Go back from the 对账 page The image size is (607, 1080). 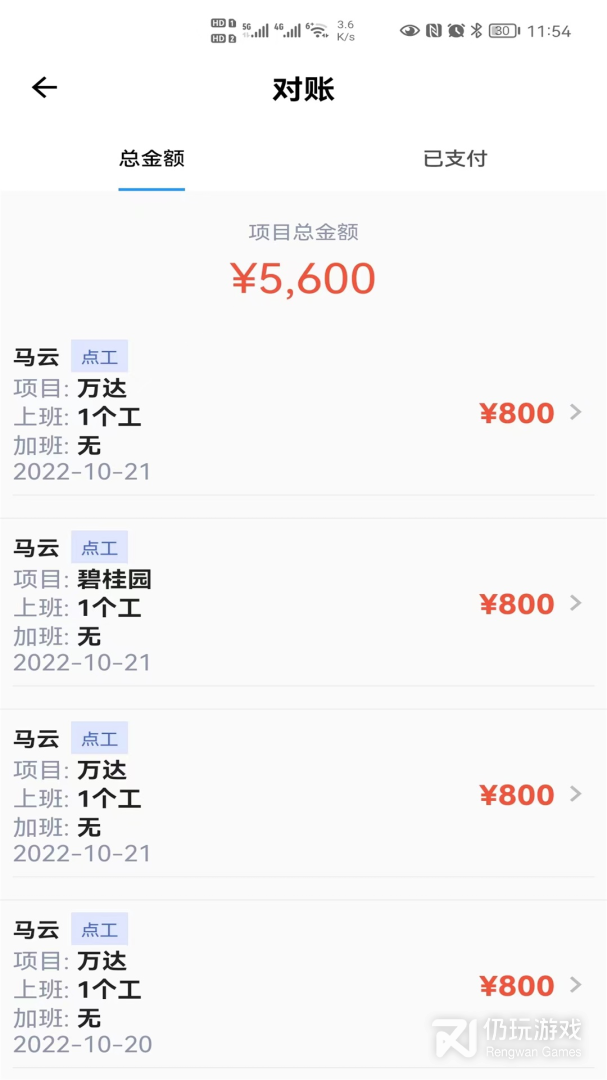(45, 88)
